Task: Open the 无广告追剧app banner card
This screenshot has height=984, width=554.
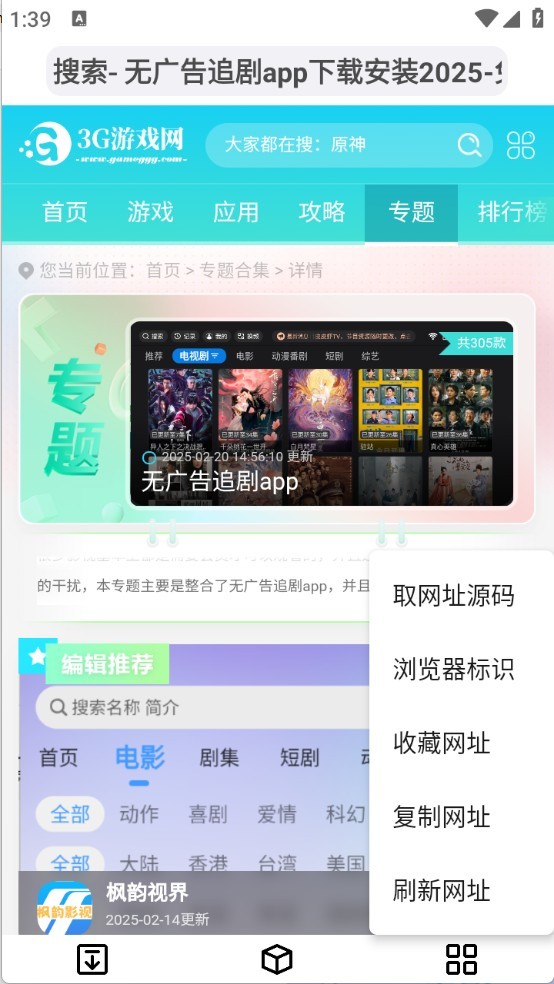Action: pyautogui.click(x=277, y=409)
